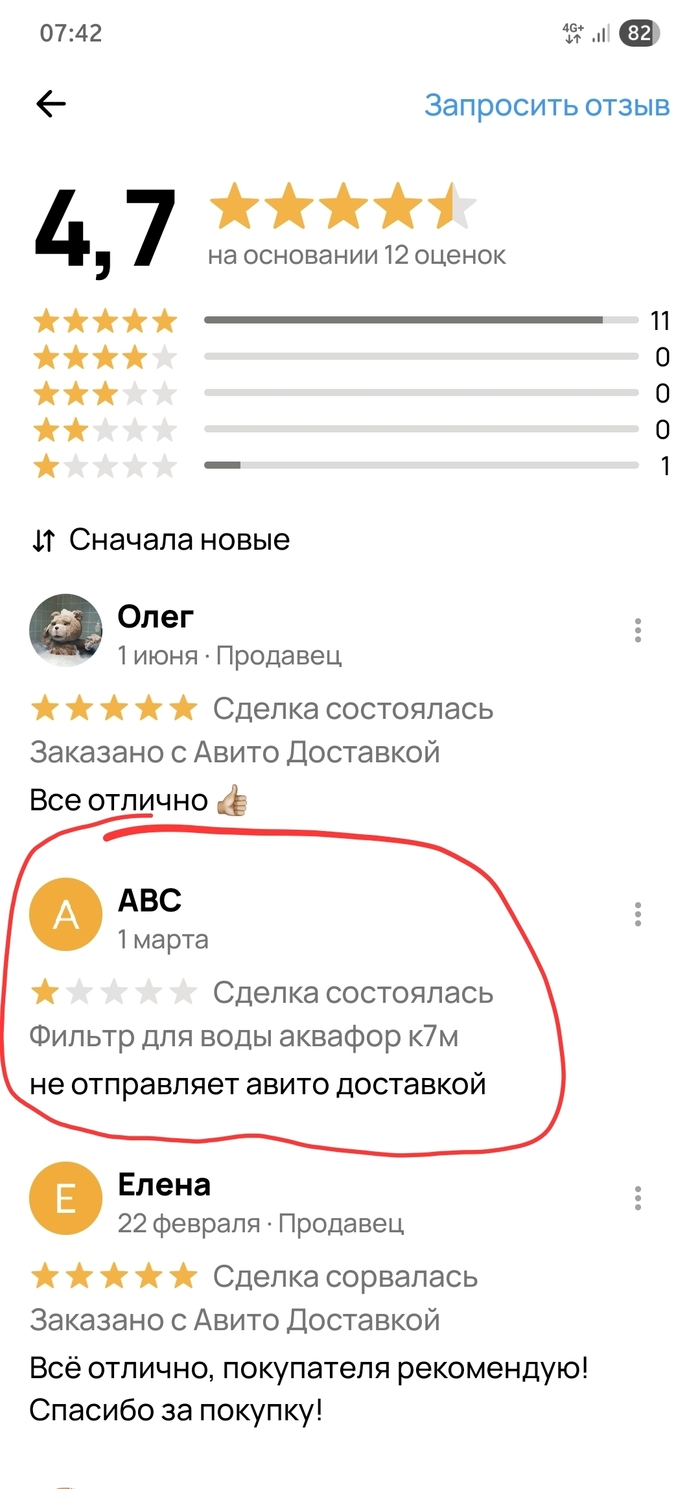Open overflow menu on ABC's review

coord(638,914)
